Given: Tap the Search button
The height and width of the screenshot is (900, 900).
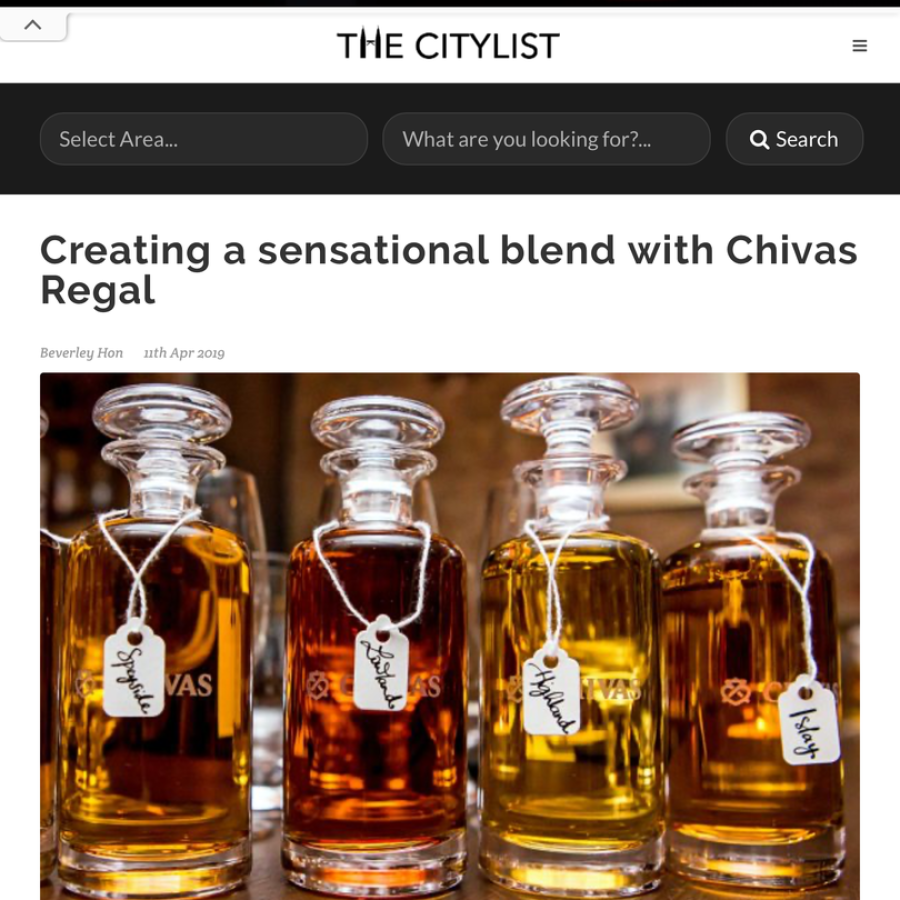Looking at the screenshot, I should point(794,139).
